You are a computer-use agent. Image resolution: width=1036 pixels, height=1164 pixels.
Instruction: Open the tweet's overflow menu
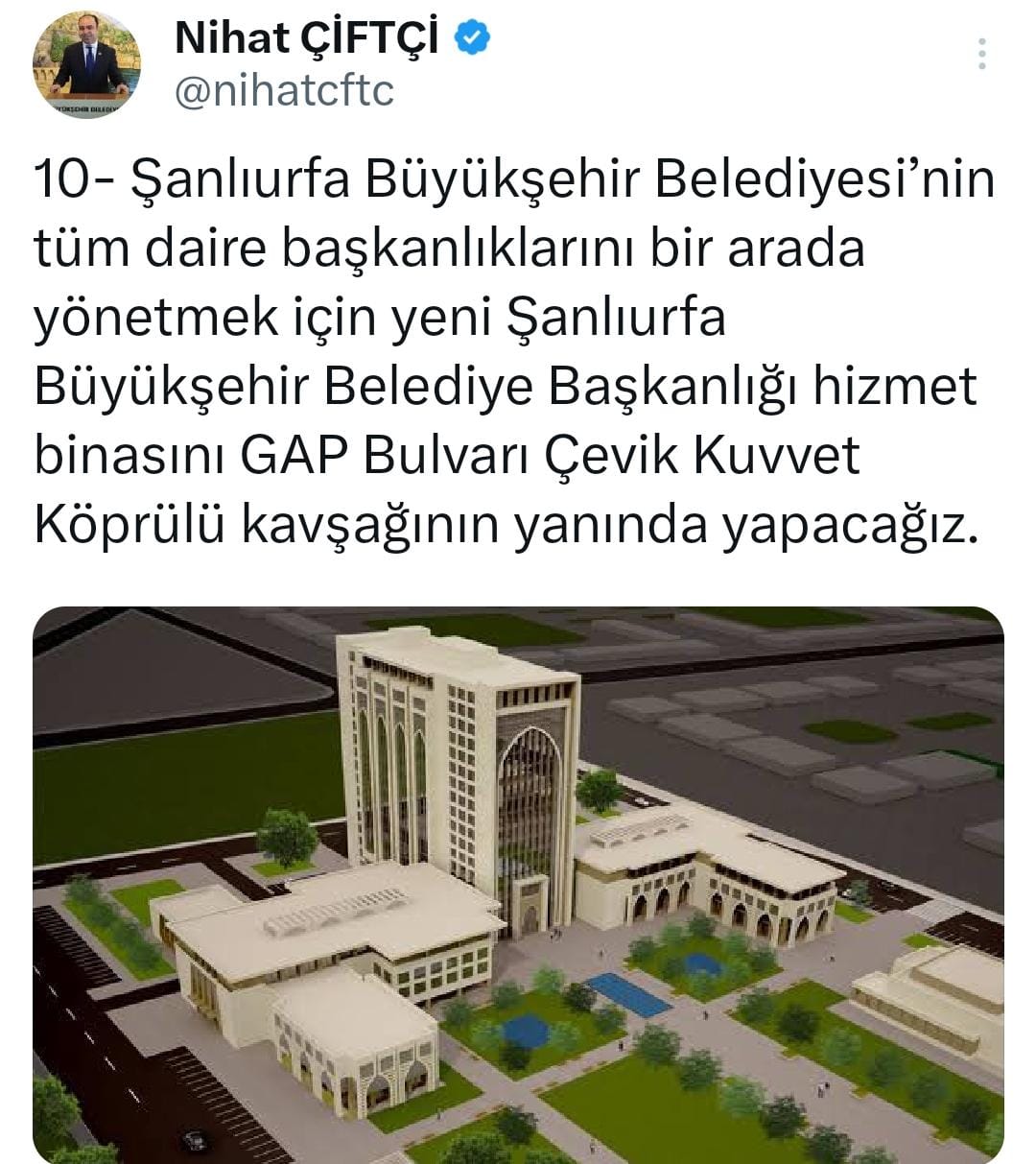pyautogui.click(x=981, y=54)
